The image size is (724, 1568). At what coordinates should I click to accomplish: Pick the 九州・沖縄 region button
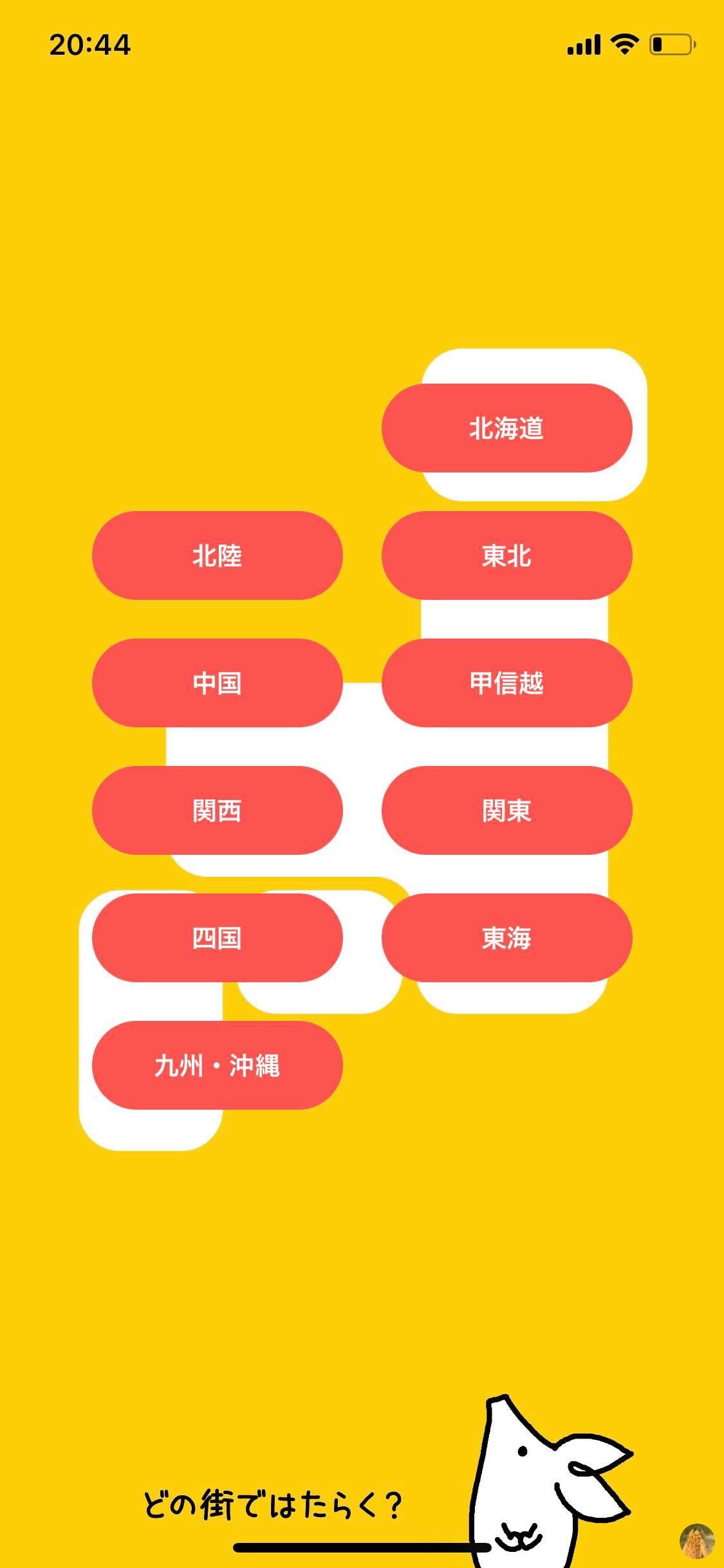click(217, 1065)
